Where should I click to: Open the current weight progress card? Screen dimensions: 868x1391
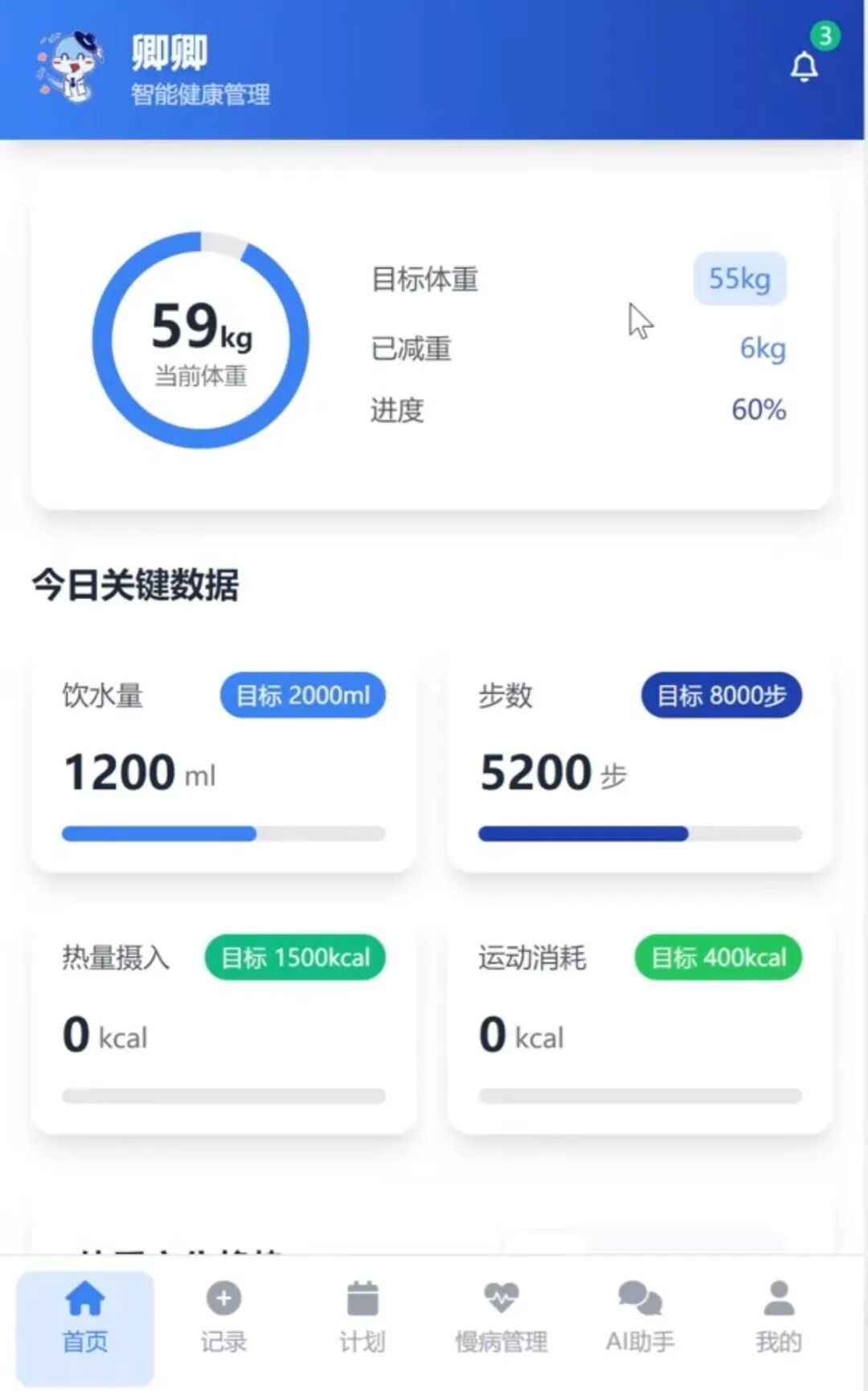click(432, 346)
